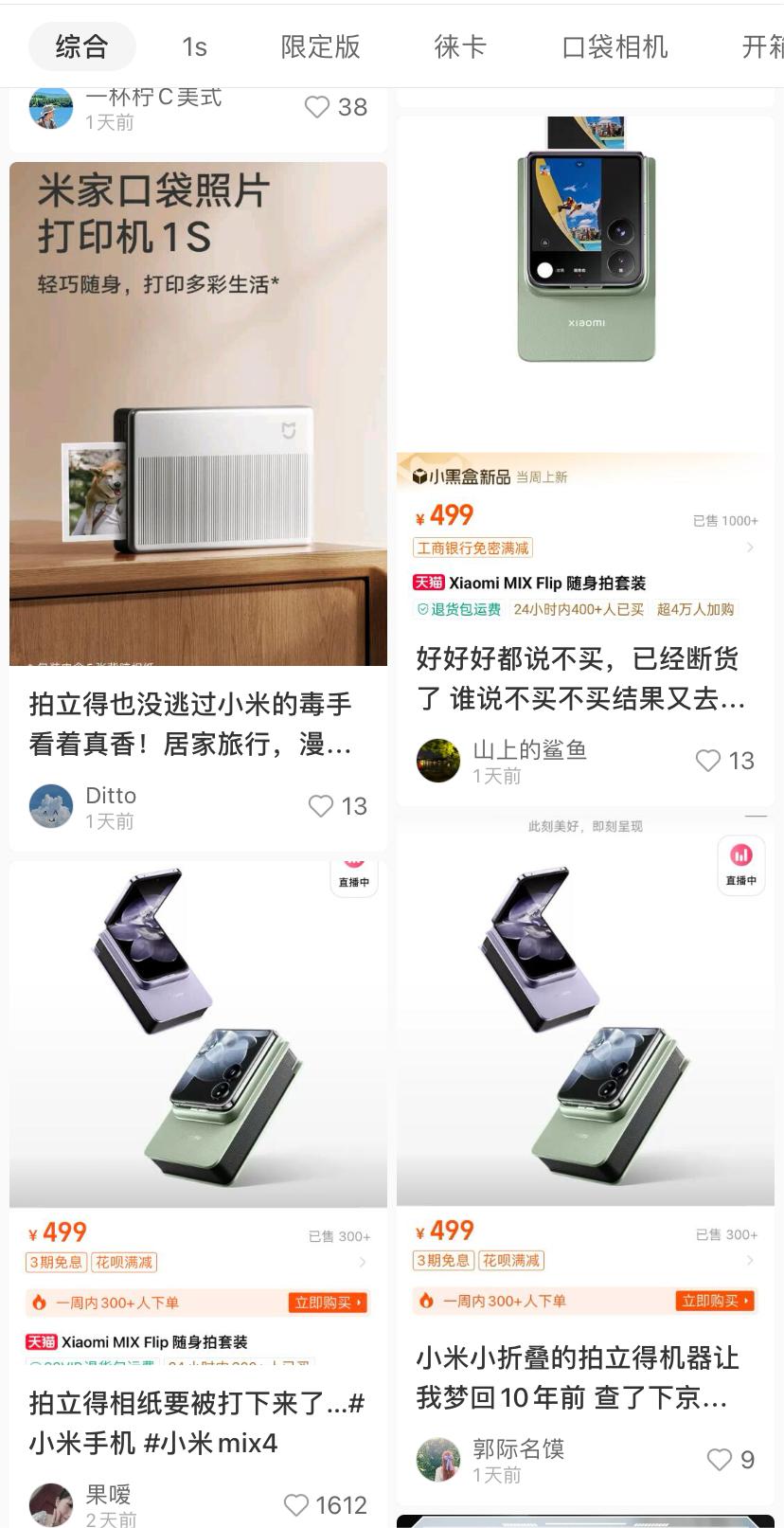Switch to the 限定版 tab
This screenshot has height=1528, width=784.
[320, 46]
